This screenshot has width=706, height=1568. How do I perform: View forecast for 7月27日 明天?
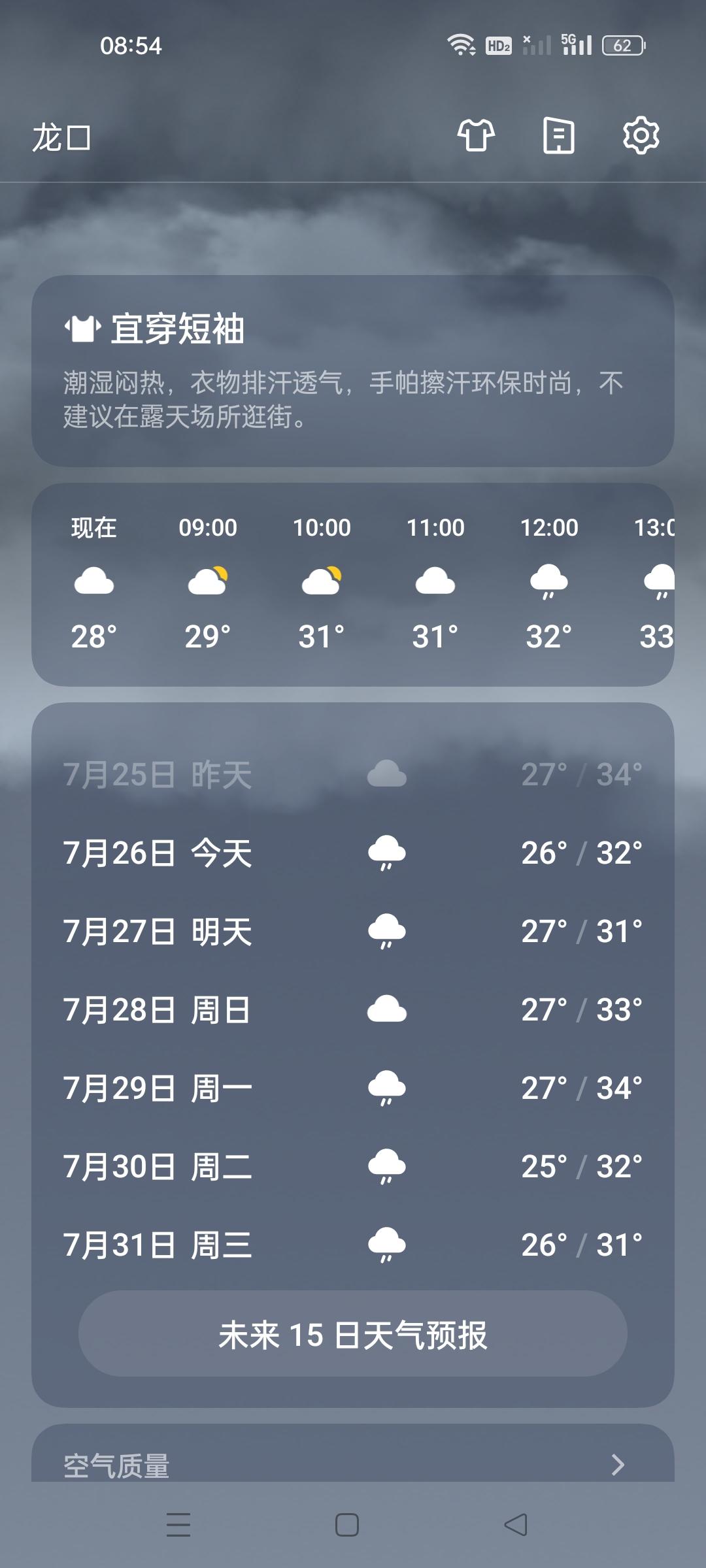tap(353, 931)
